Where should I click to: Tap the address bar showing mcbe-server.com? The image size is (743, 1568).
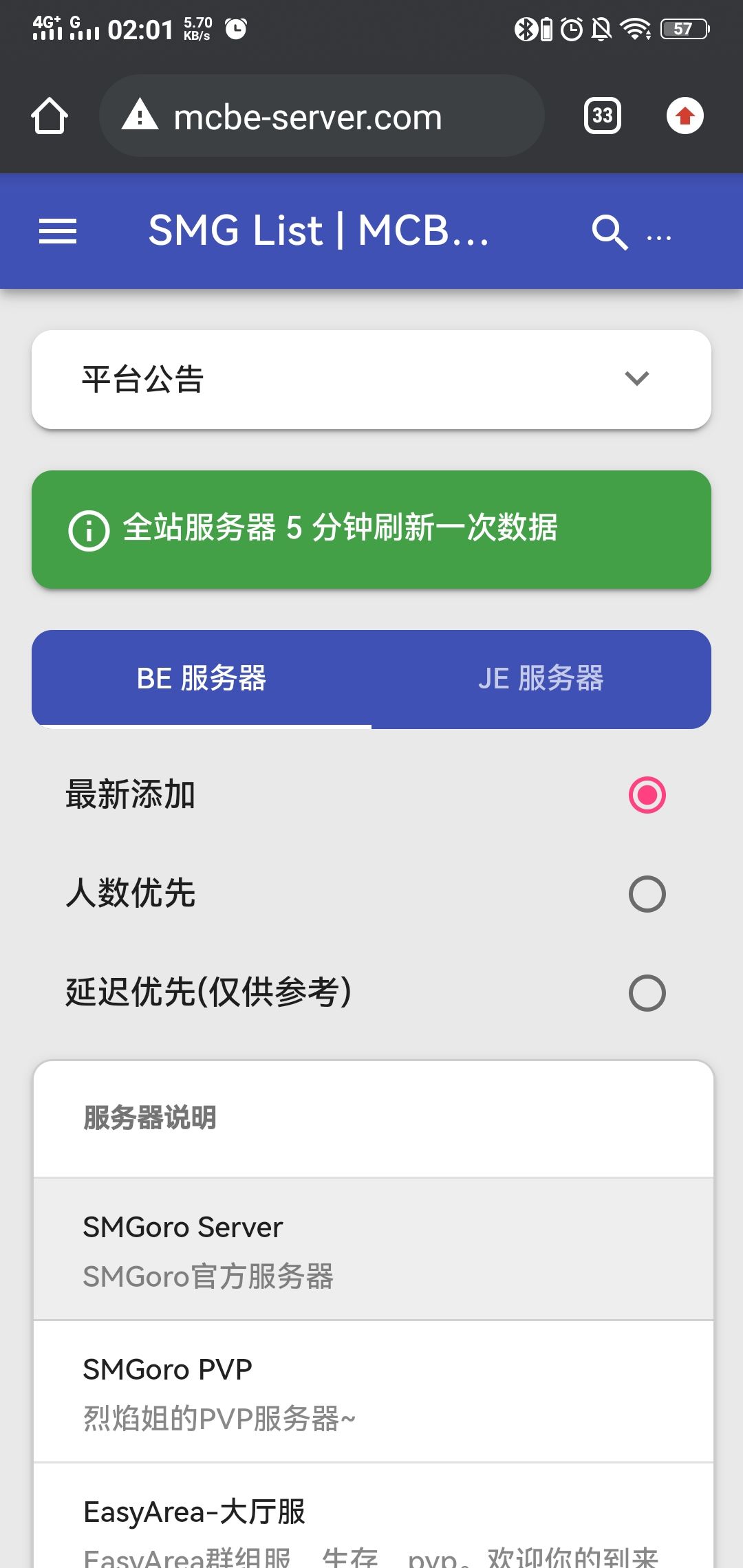pos(323,116)
